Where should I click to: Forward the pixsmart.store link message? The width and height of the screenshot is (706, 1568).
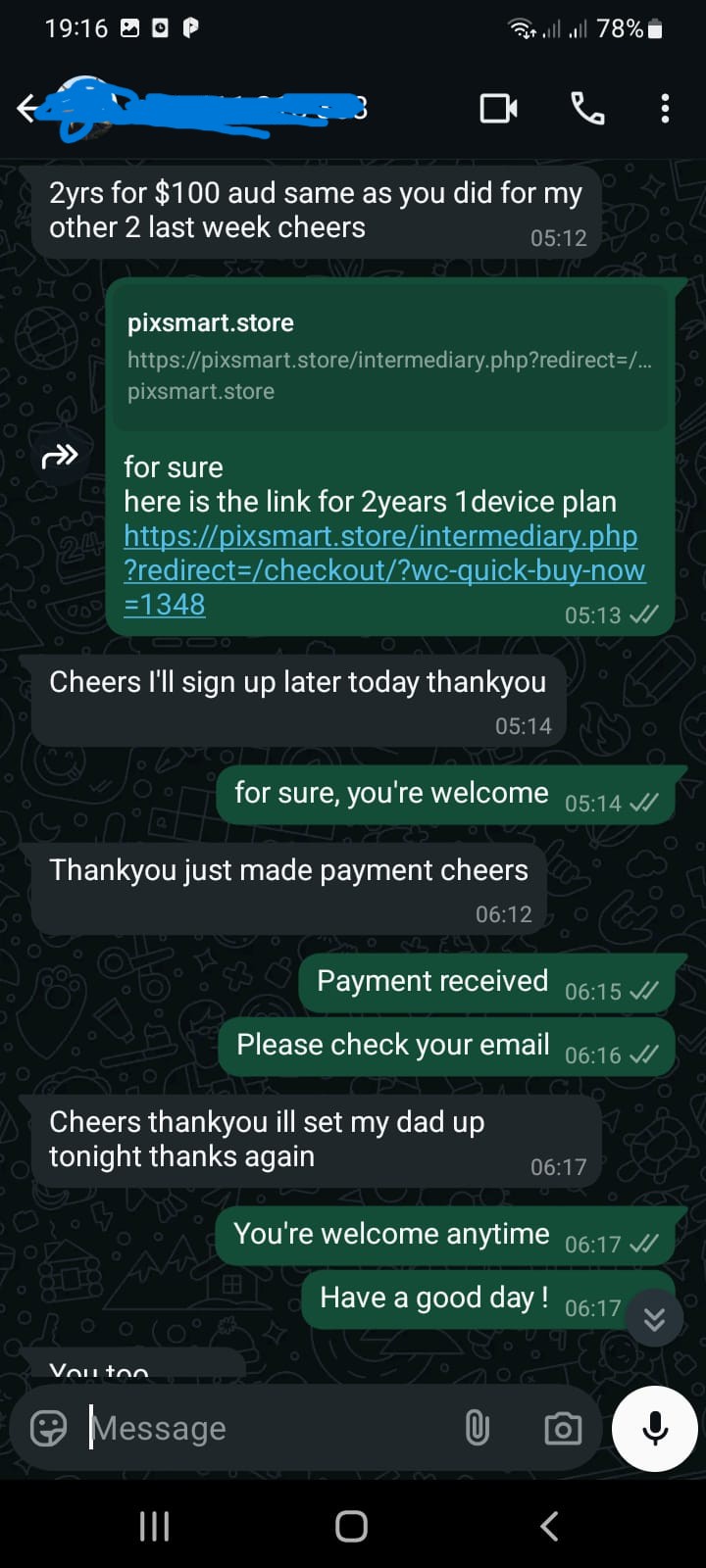point(60,456)
